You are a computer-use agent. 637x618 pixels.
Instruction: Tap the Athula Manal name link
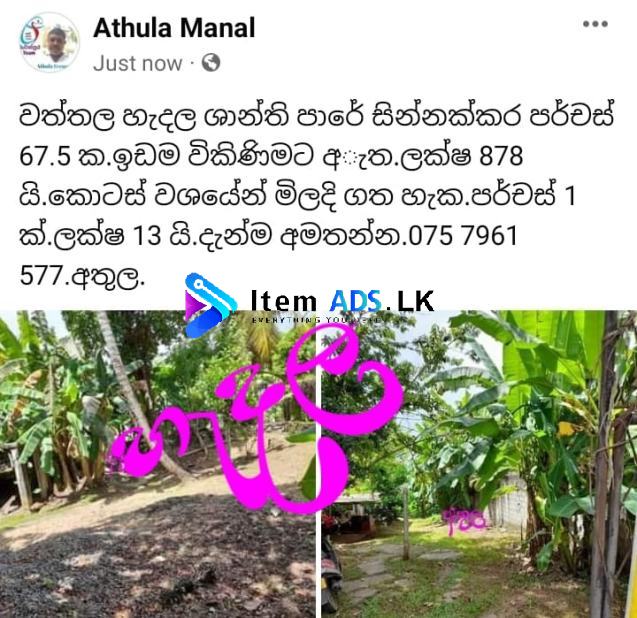174,27
